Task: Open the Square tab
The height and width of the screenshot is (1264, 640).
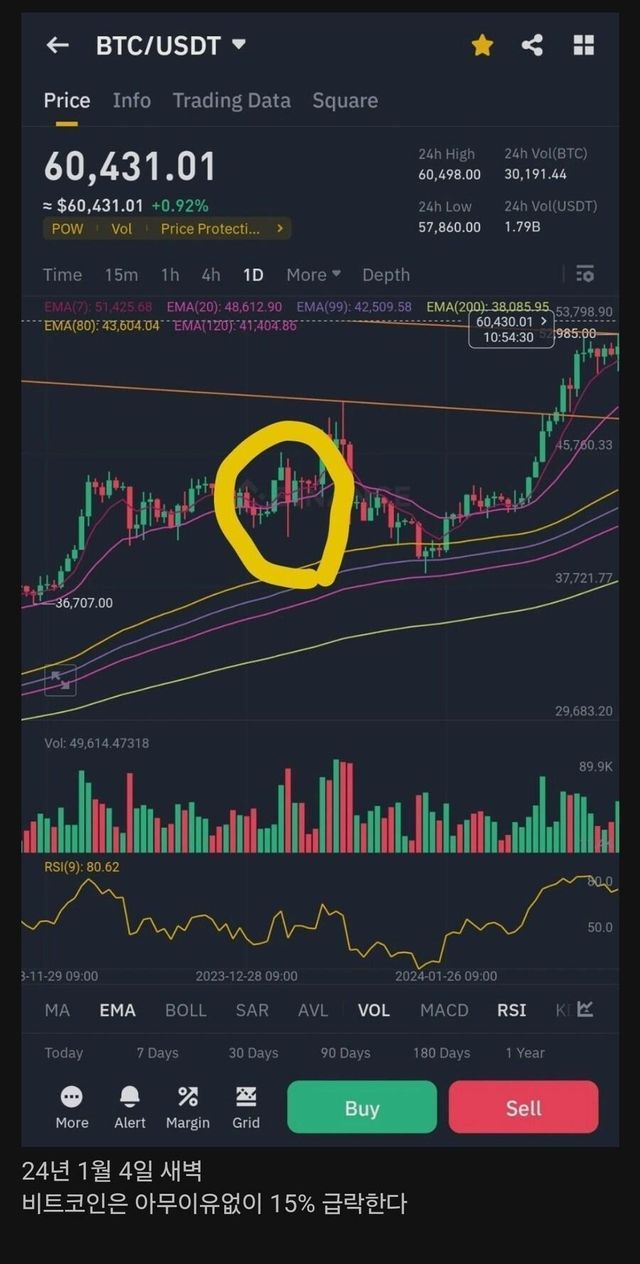Action: tap(345, 100)
